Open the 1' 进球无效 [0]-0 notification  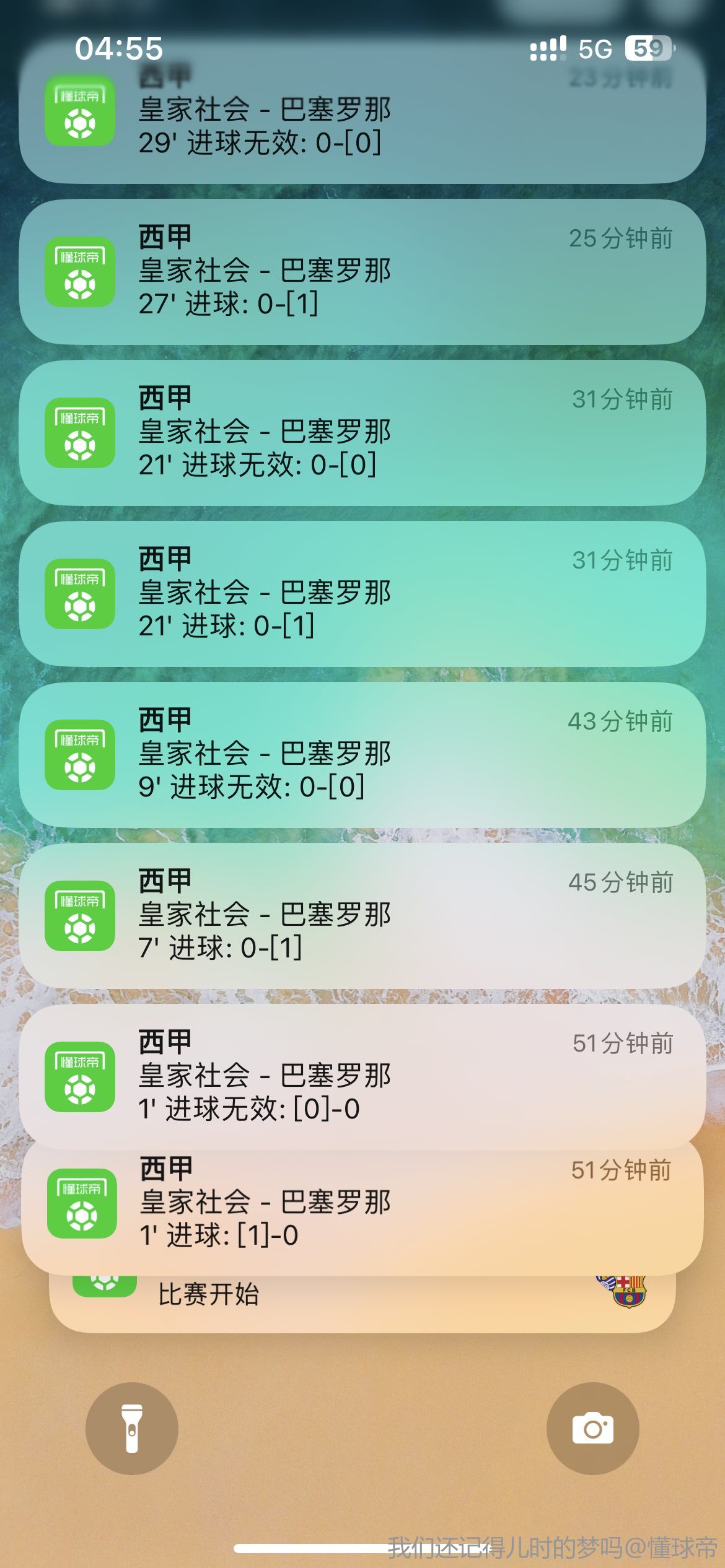pos(362,1076)
